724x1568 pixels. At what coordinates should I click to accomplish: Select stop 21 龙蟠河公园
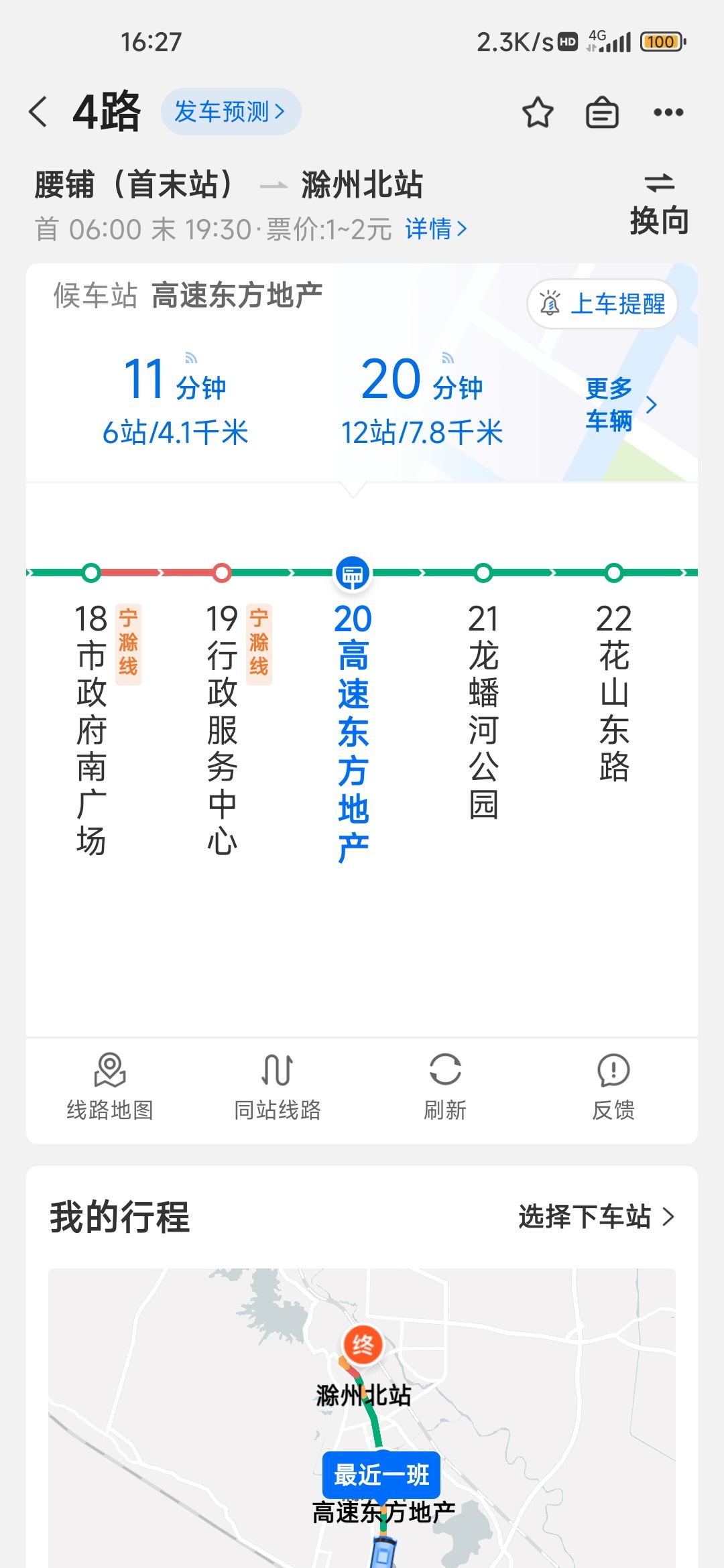click(x=483, y=710)
